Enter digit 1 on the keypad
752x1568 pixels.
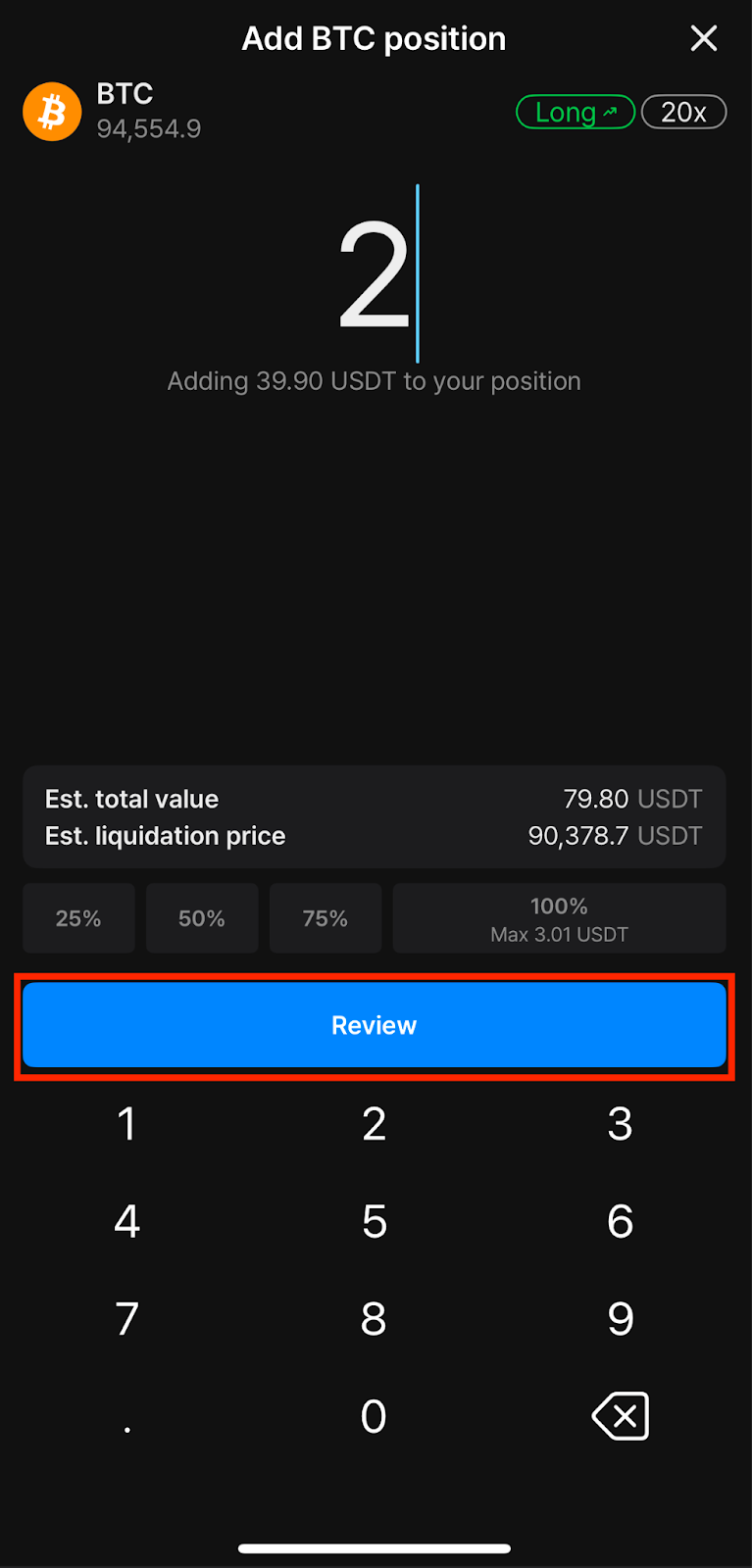(x=126, y=1124)
